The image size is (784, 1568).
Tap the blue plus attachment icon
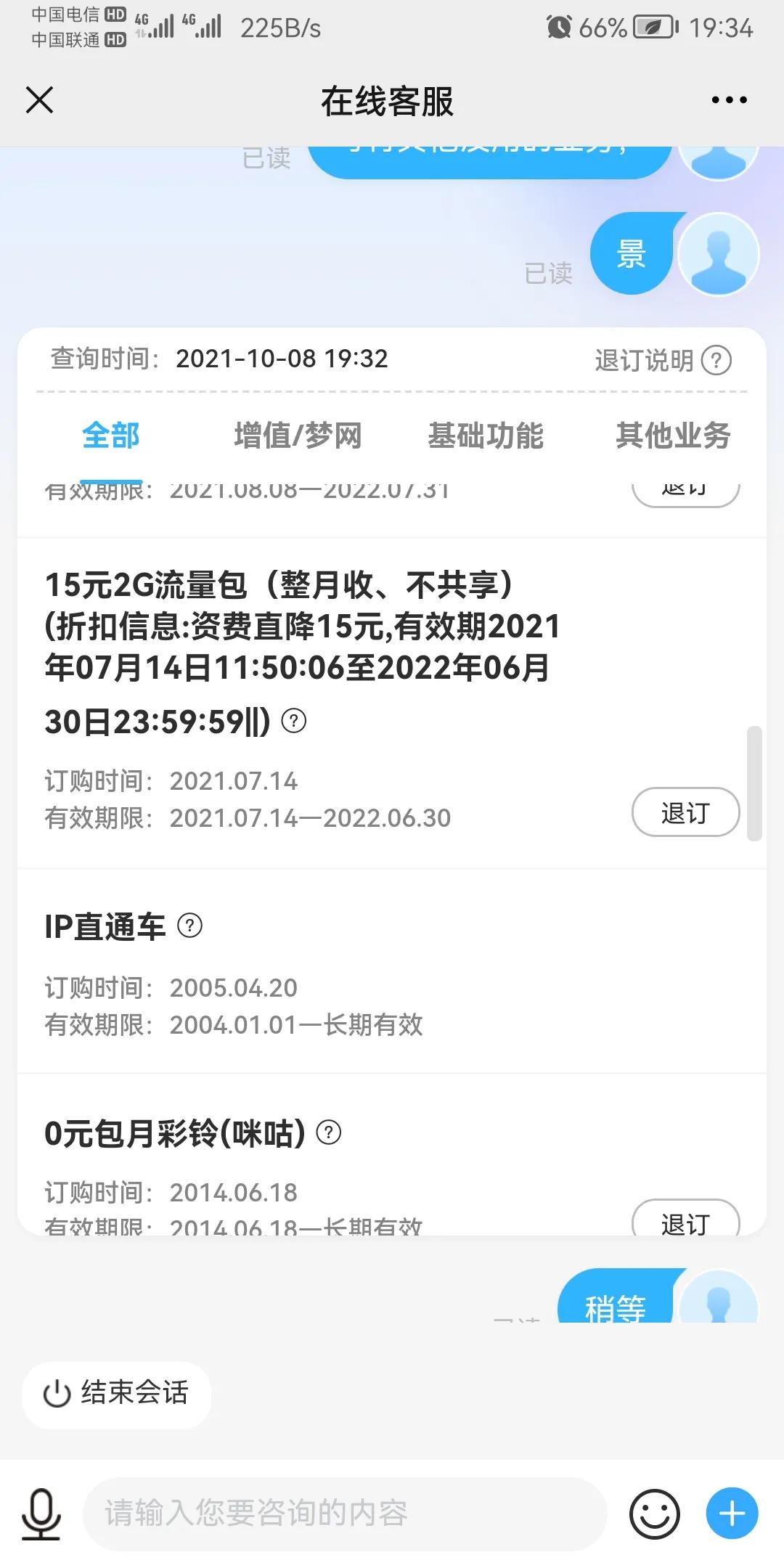[x=731, y=1514]
